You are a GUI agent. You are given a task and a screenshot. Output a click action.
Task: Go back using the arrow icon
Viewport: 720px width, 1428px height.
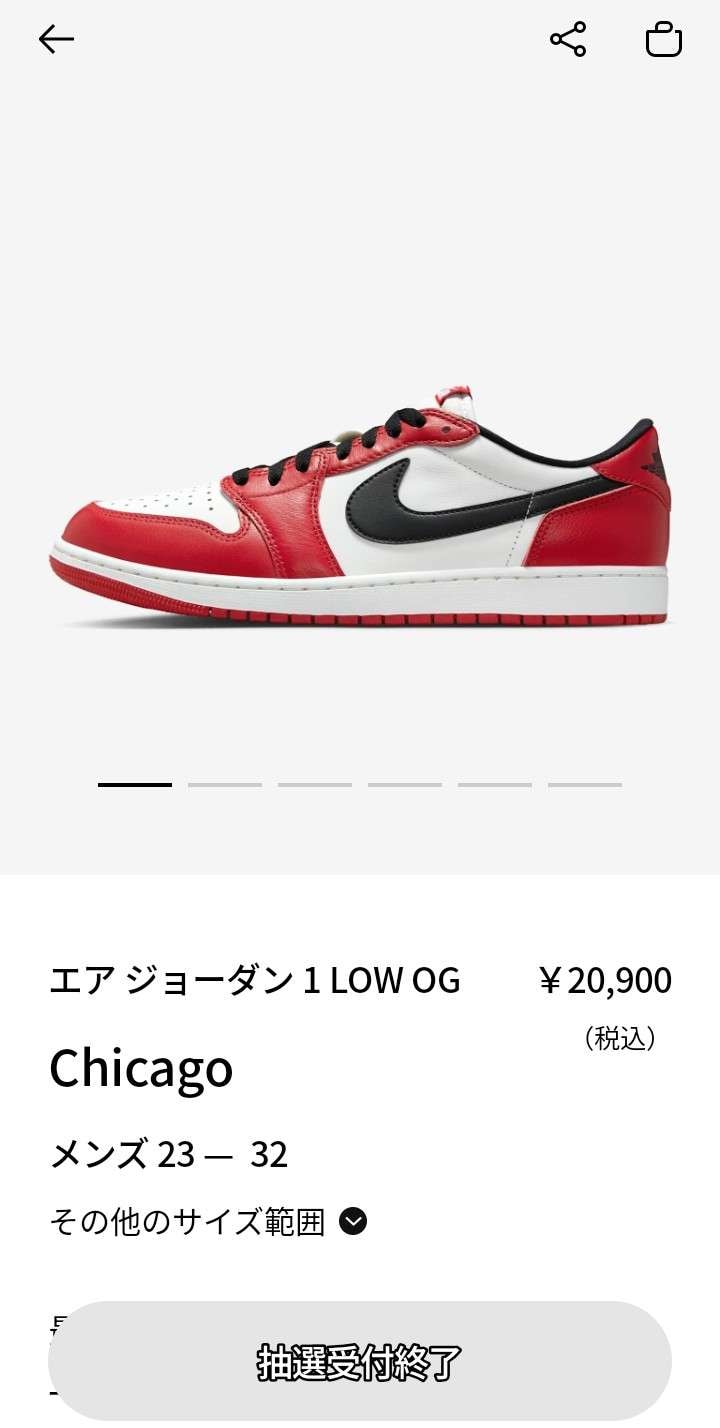pyautogui.click(x=56, y=39)
